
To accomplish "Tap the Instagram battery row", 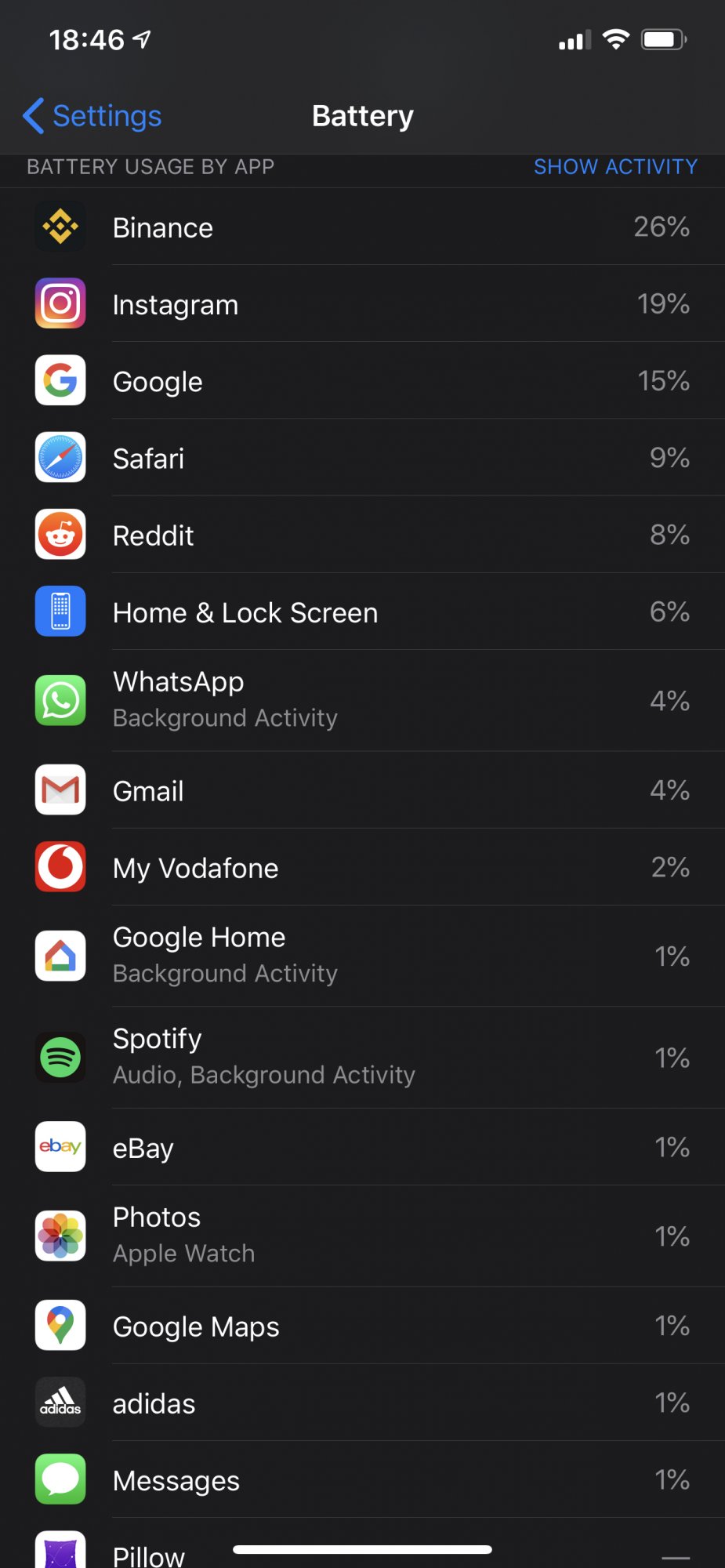I will point(362,303).
